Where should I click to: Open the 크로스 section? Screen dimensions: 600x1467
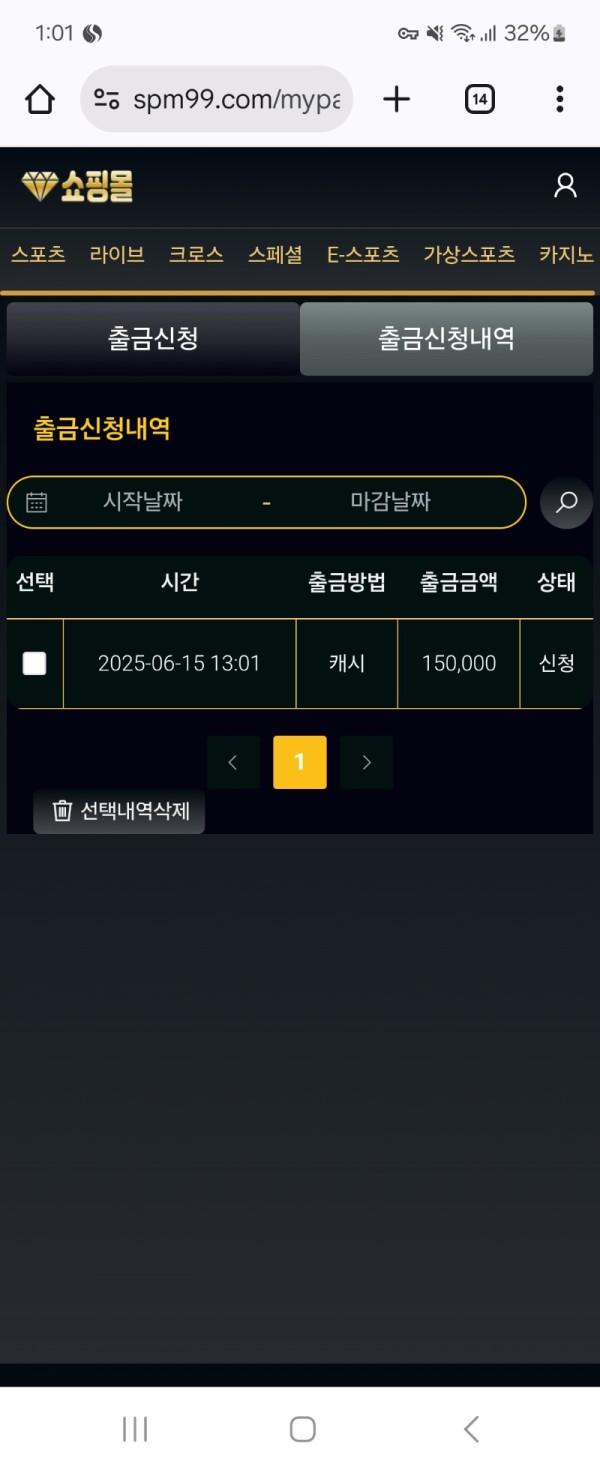196,254
